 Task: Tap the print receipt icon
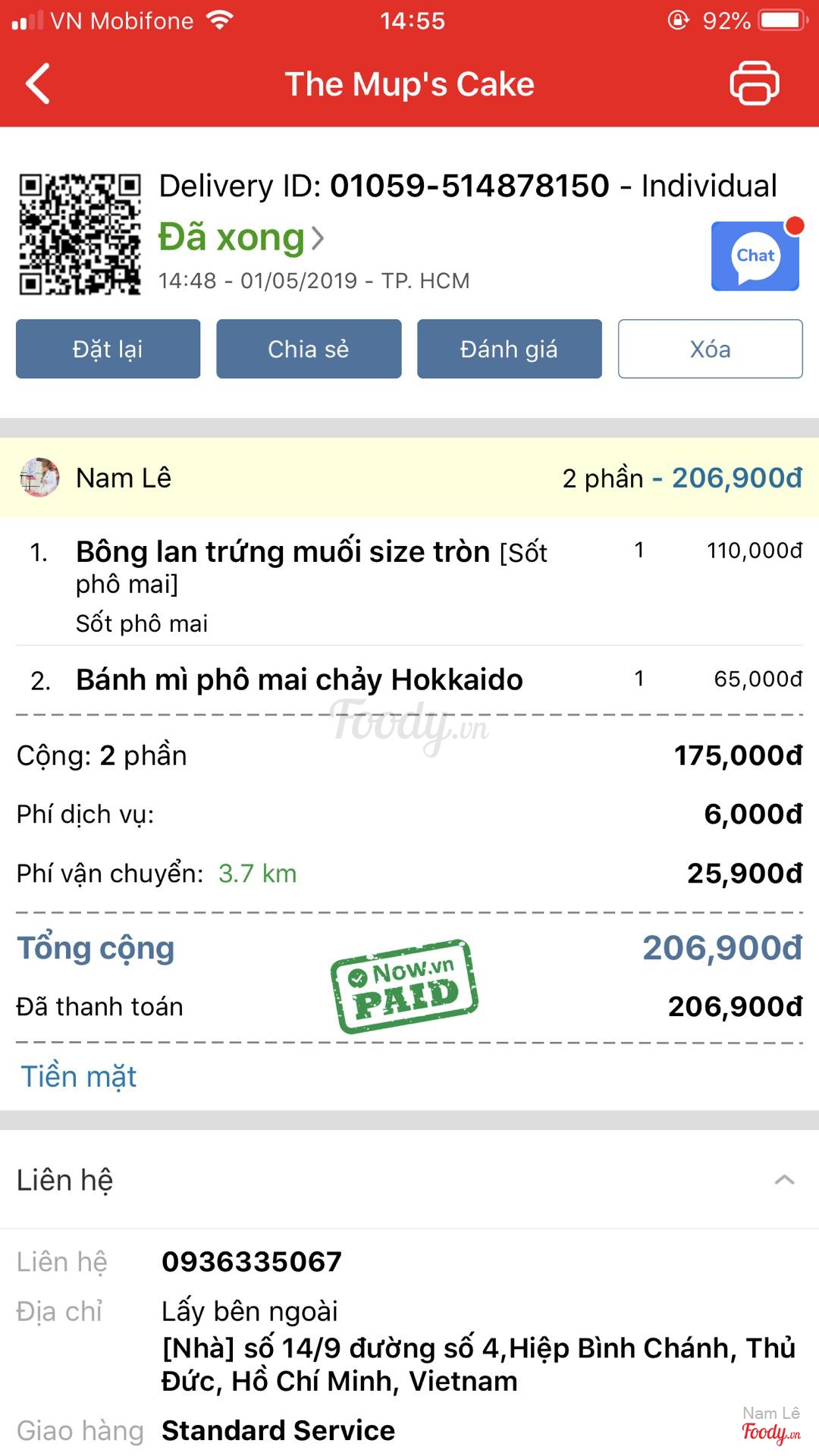pos(754,83)
